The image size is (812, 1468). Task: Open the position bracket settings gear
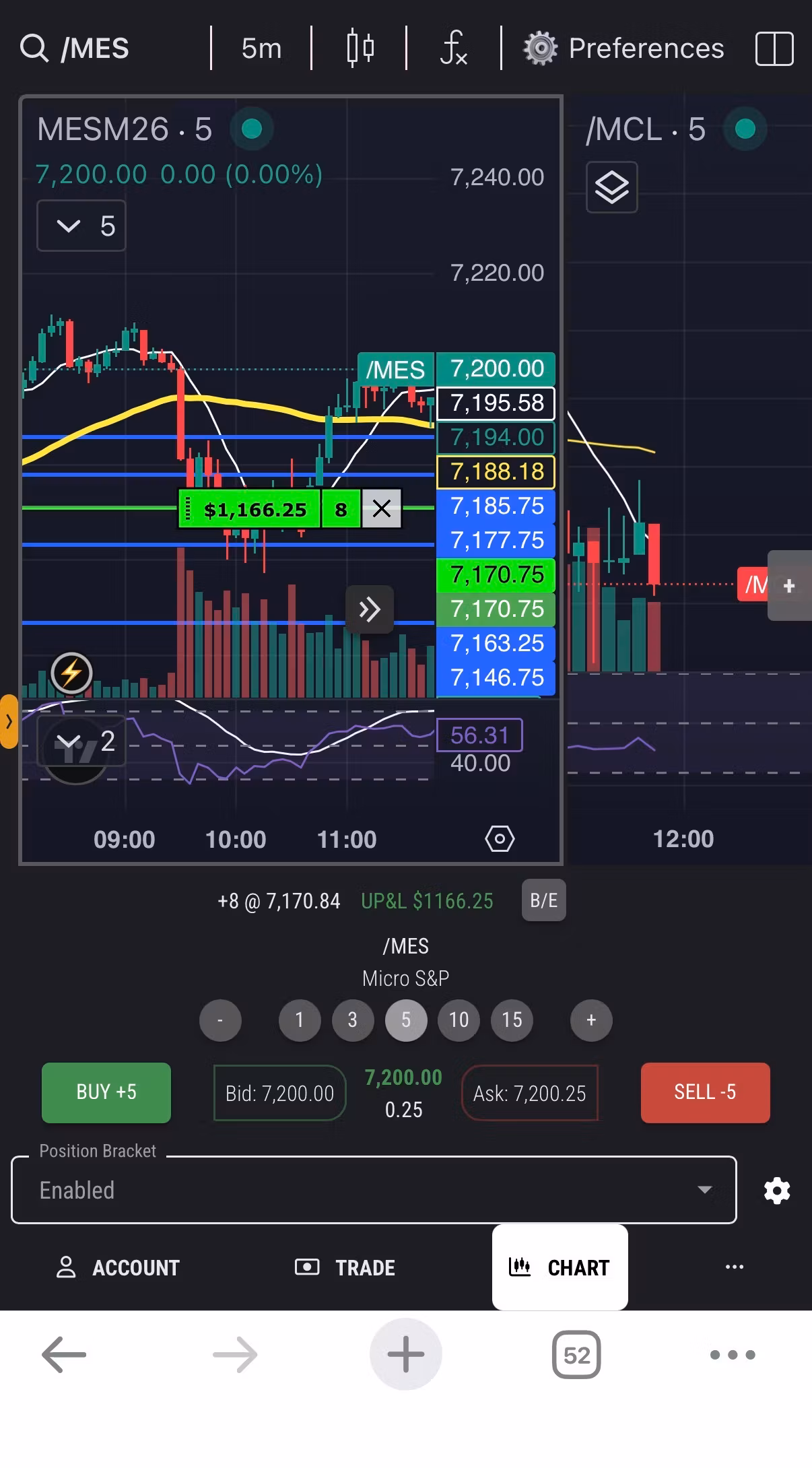(777, 1191)
